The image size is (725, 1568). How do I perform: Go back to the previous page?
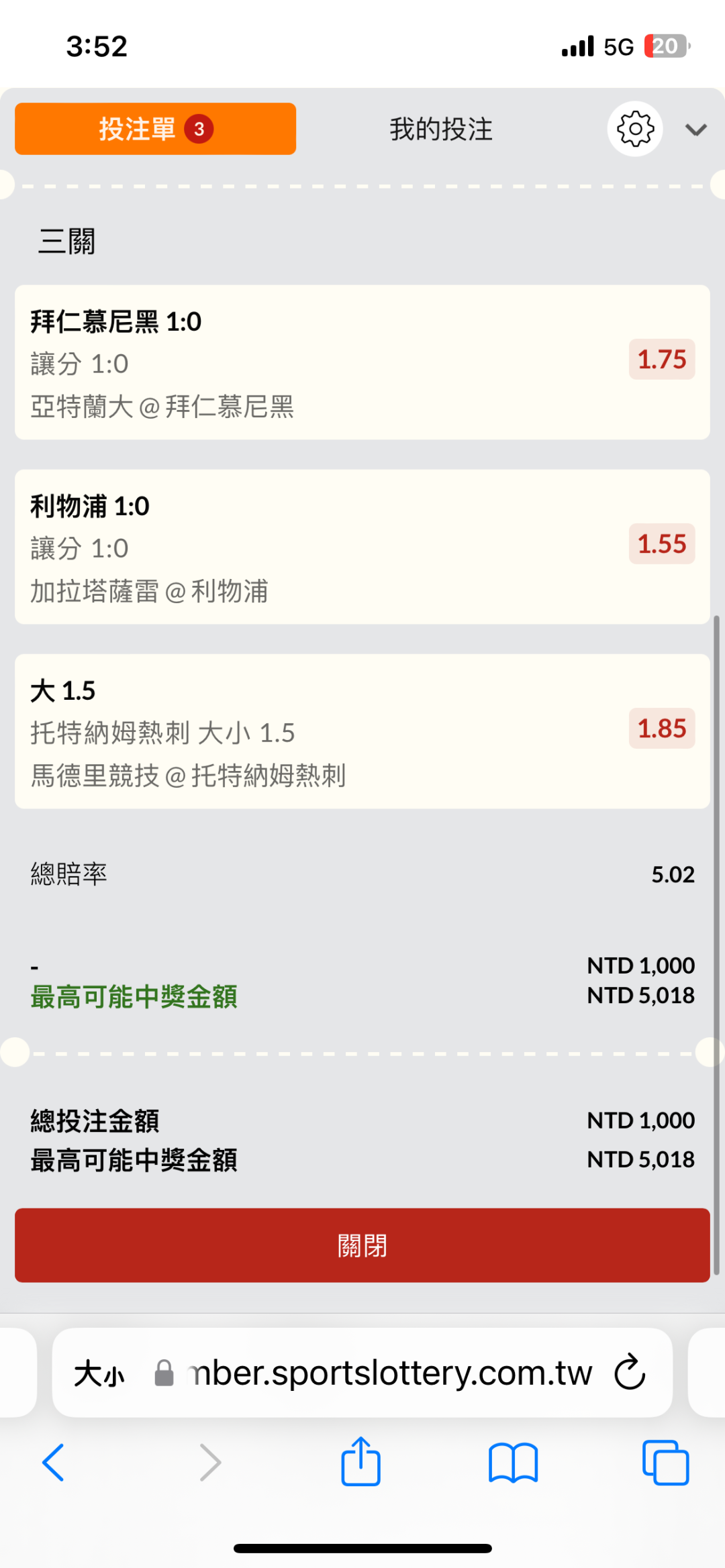coord(54,1462)
